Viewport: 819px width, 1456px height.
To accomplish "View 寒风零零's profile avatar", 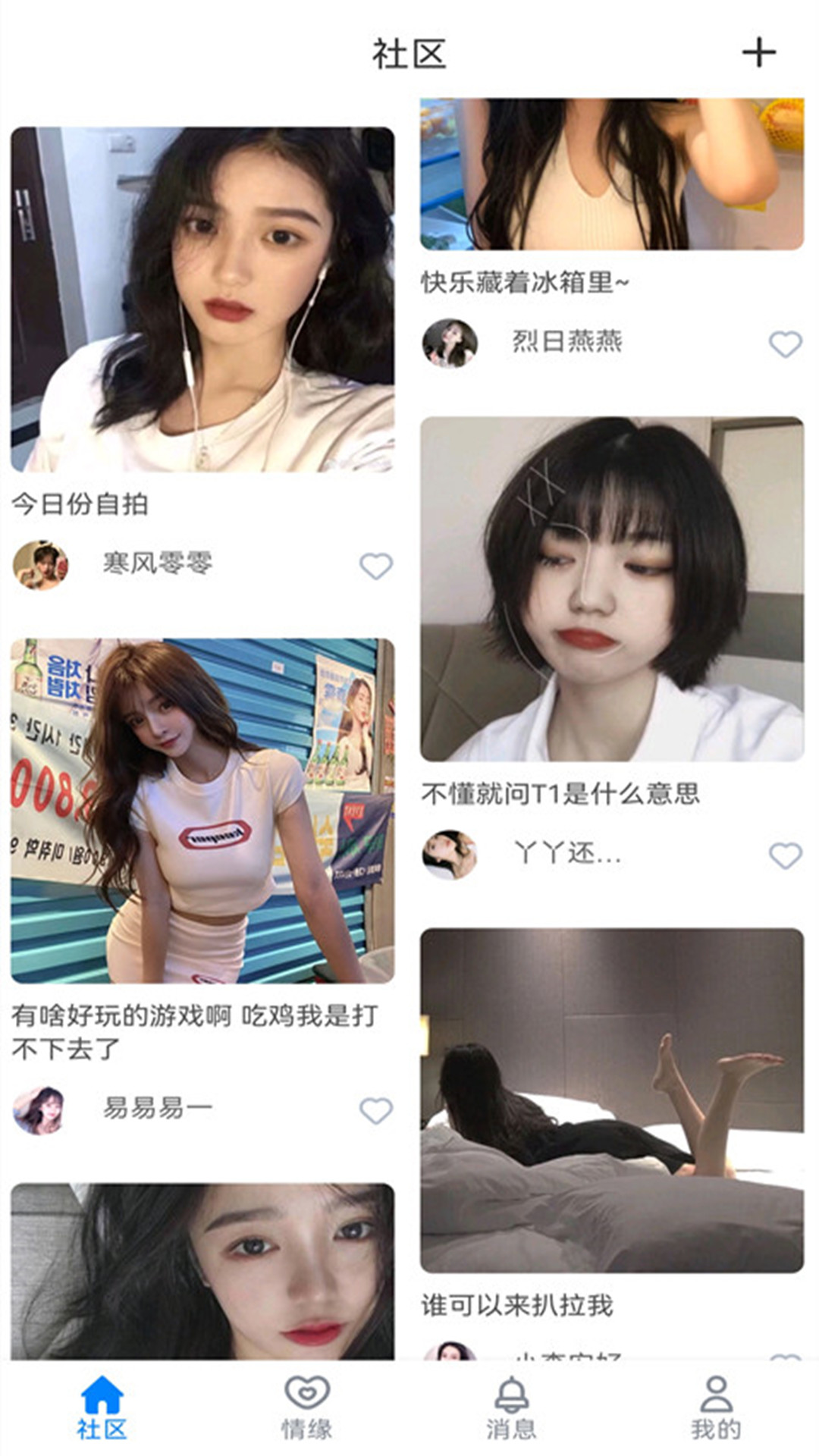I will point(40,565).
